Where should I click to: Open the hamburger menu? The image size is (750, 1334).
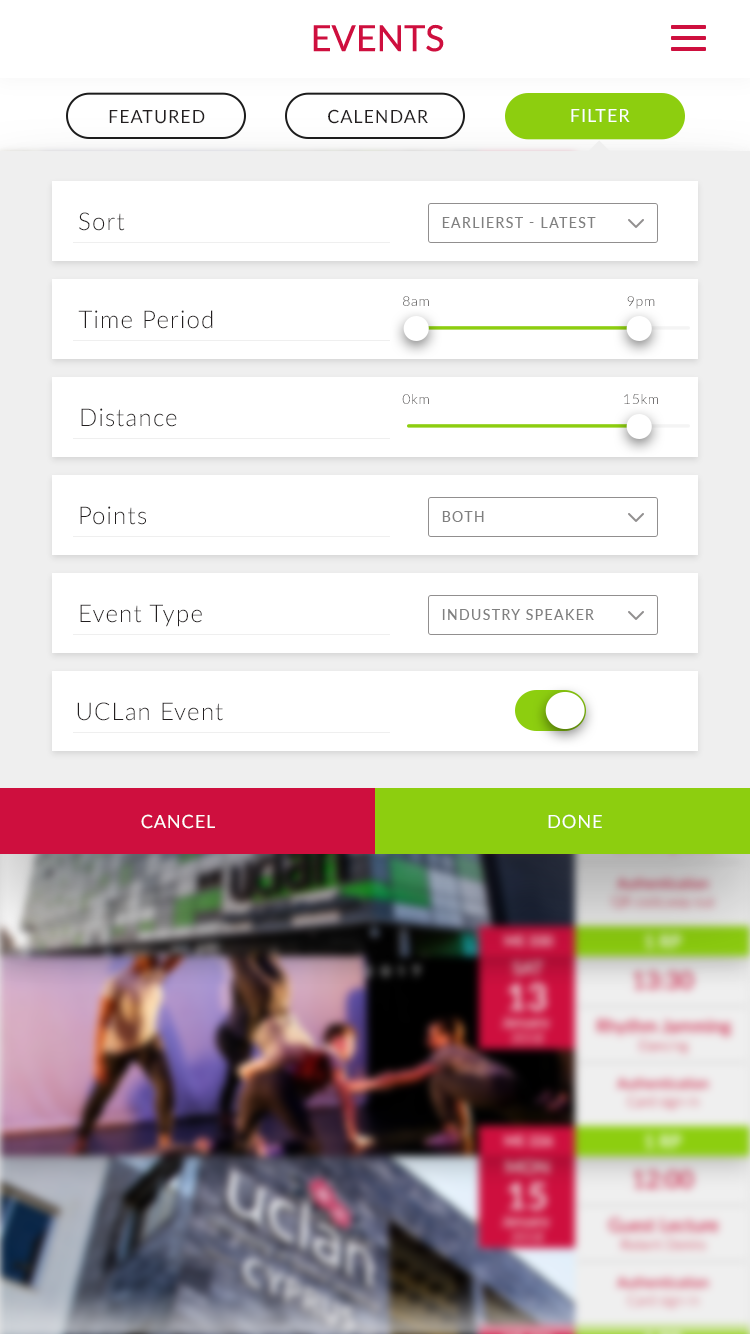point(688,38)
